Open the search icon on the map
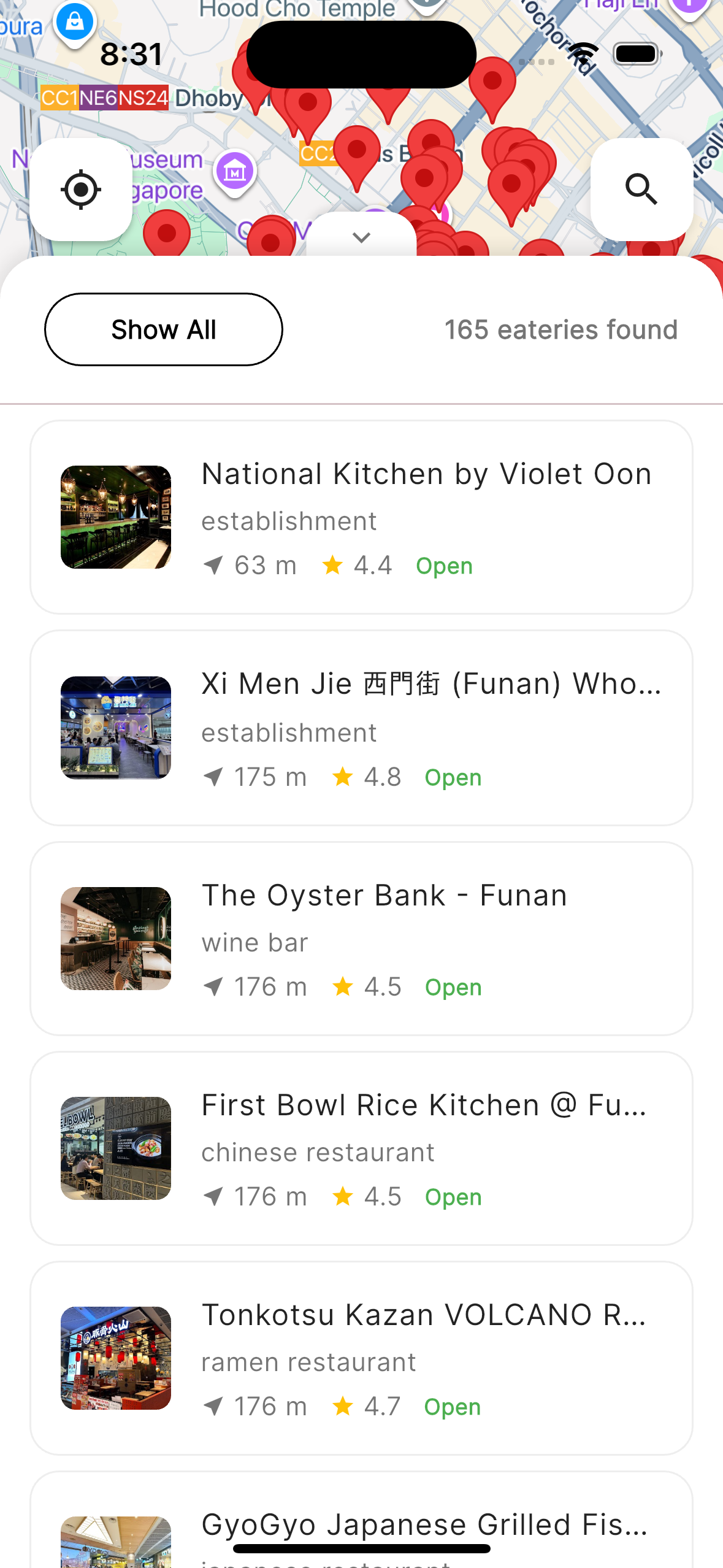Image resolution: width=723 pixels, height=1568 pixels. pyautogui.click(x=641, y=189)
